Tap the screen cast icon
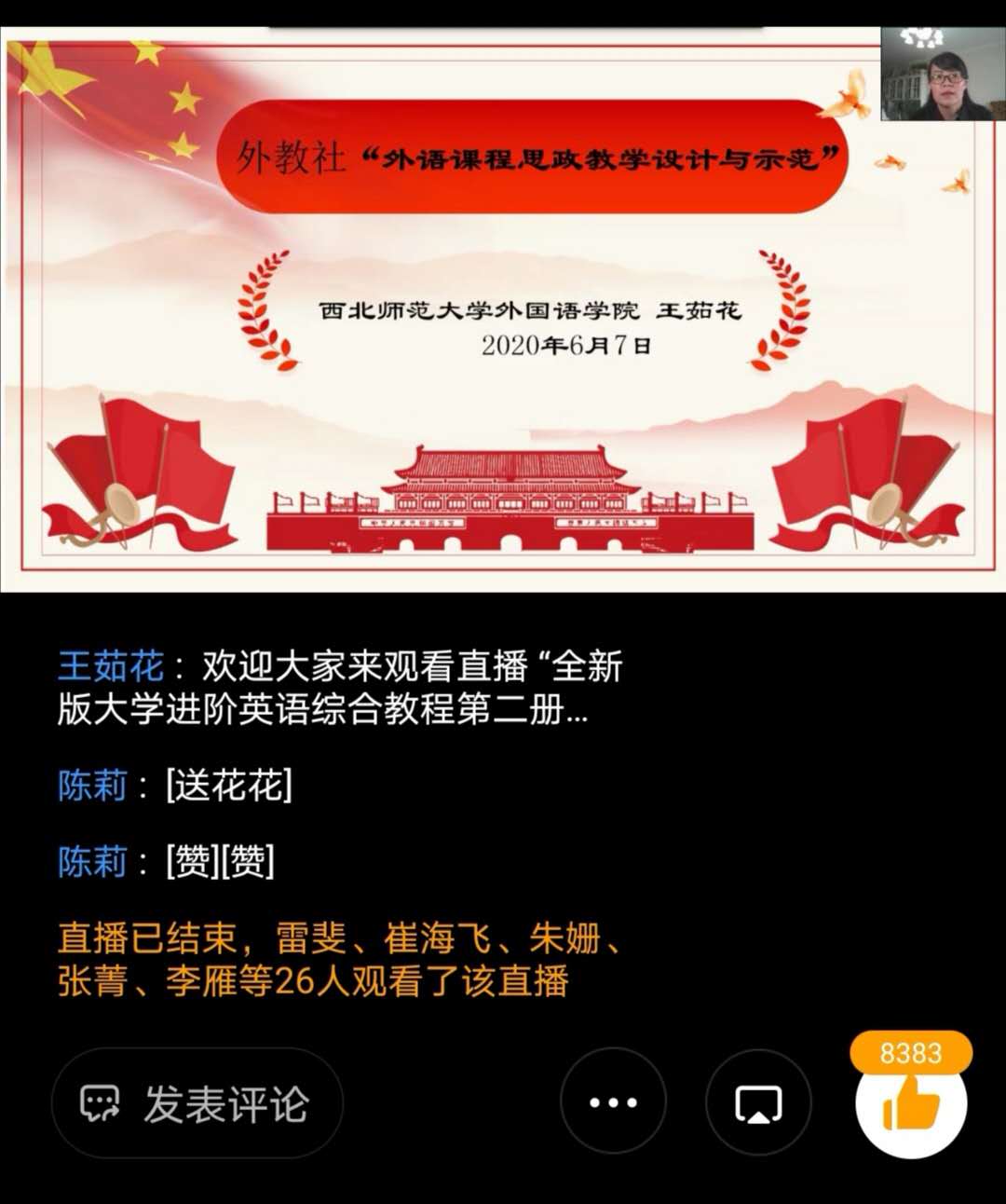Screen dimensions: 1006x1204 coord(758,1103)
